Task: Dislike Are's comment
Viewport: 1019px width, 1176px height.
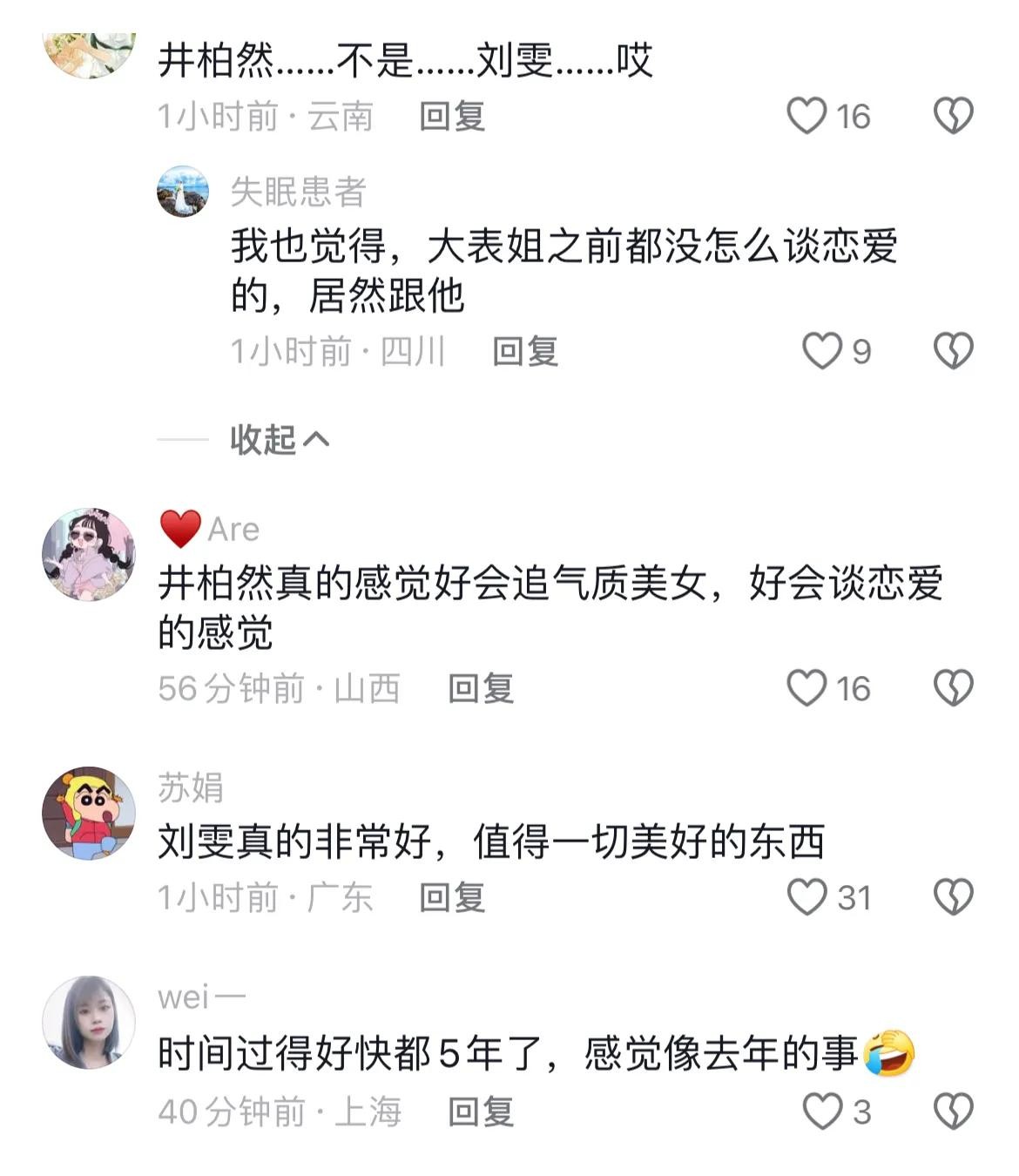Action: point(953,688)
